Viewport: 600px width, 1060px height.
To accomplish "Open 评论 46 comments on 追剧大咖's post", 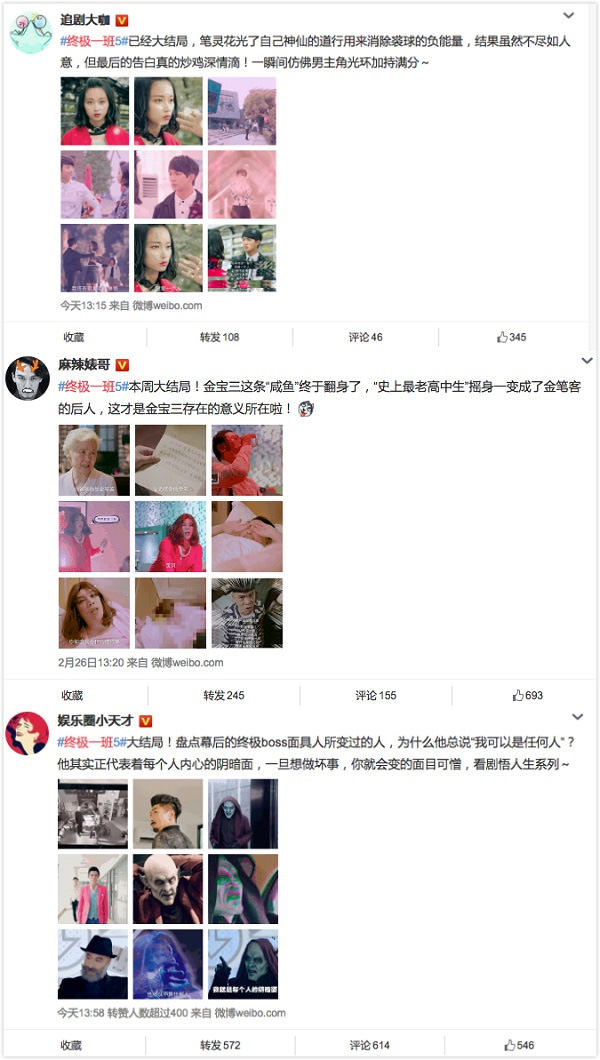I will [x=365, y=337].
